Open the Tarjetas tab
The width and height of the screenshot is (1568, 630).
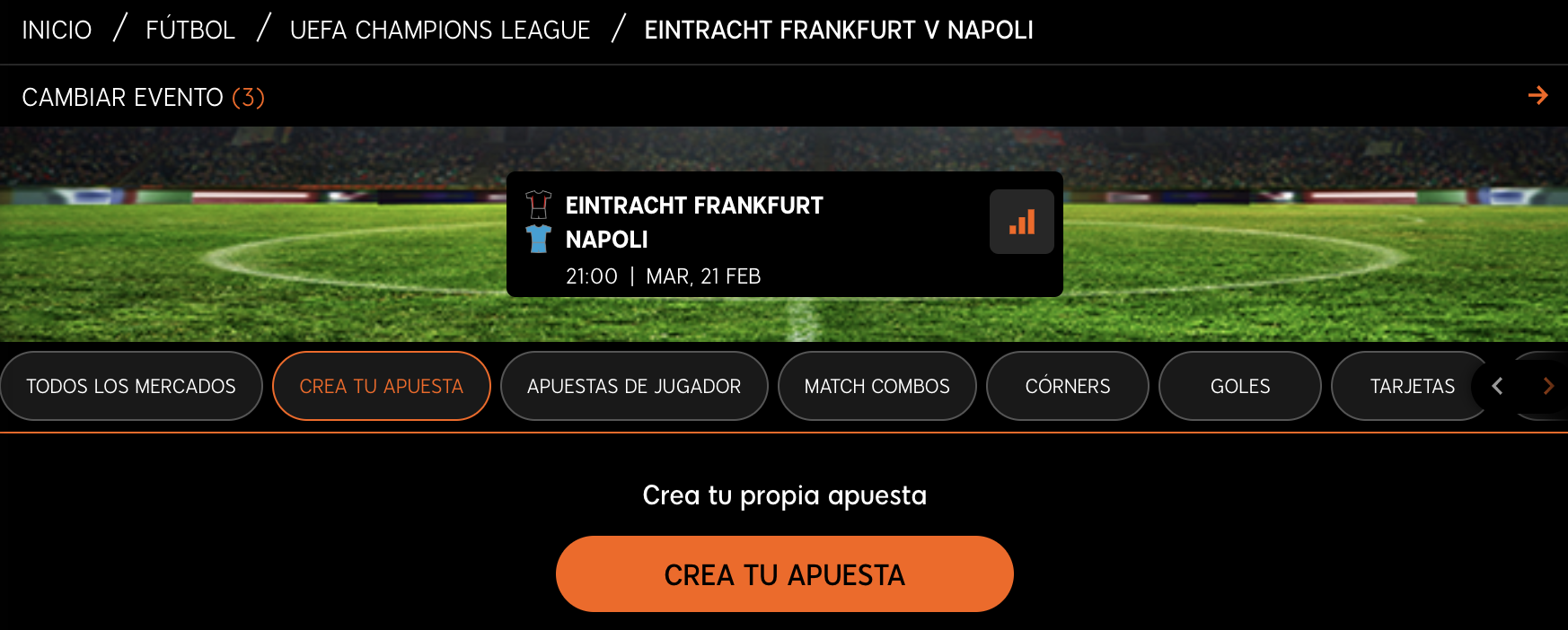tap(1410, 386)
